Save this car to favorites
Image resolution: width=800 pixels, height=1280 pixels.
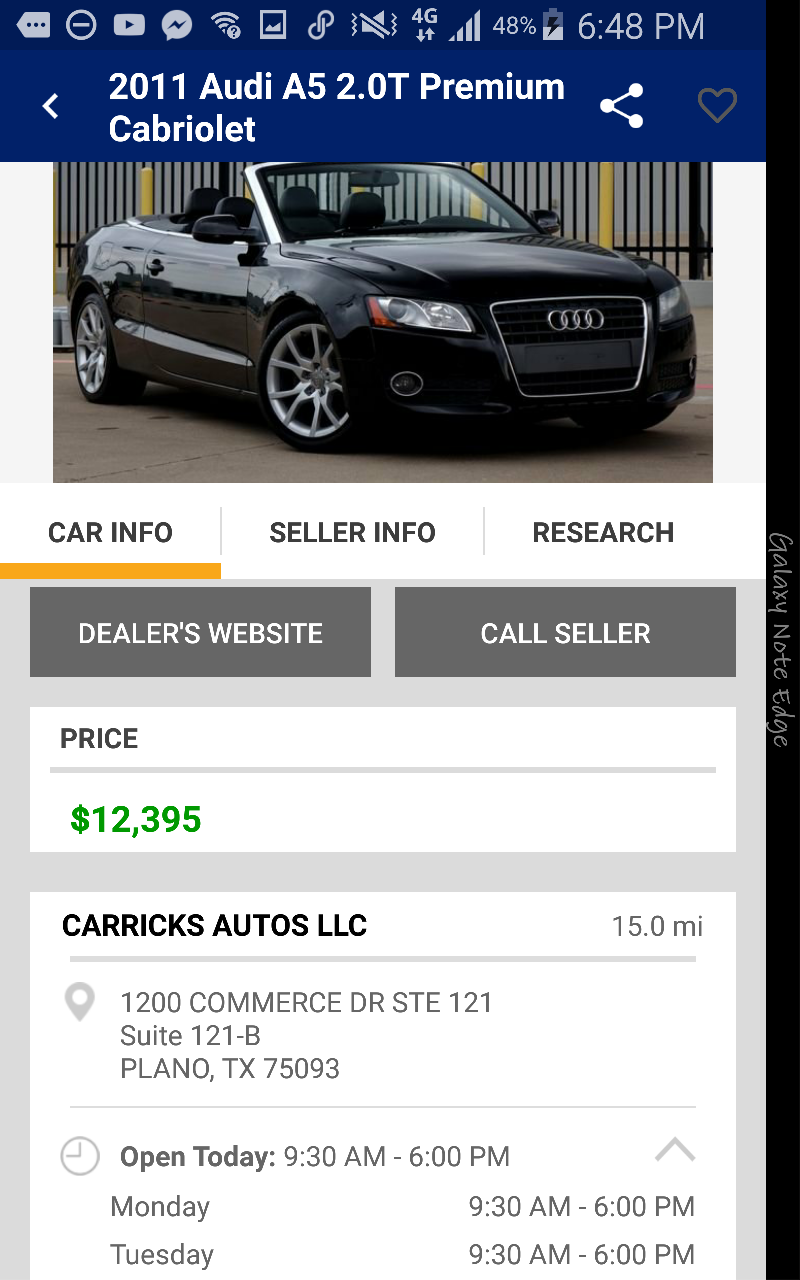[717, 106]
